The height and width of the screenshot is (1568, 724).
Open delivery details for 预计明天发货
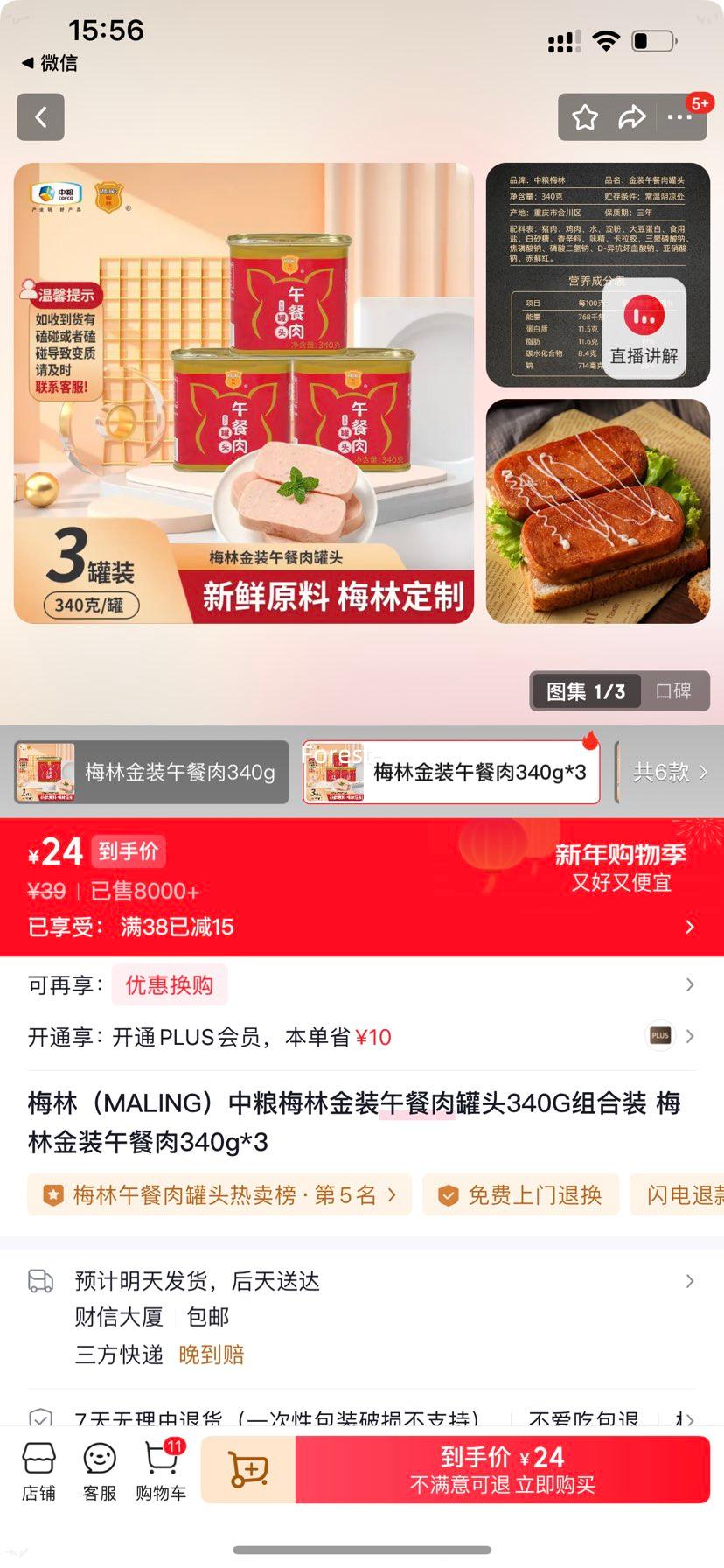pyautogui.click(x=362, y=1281)
